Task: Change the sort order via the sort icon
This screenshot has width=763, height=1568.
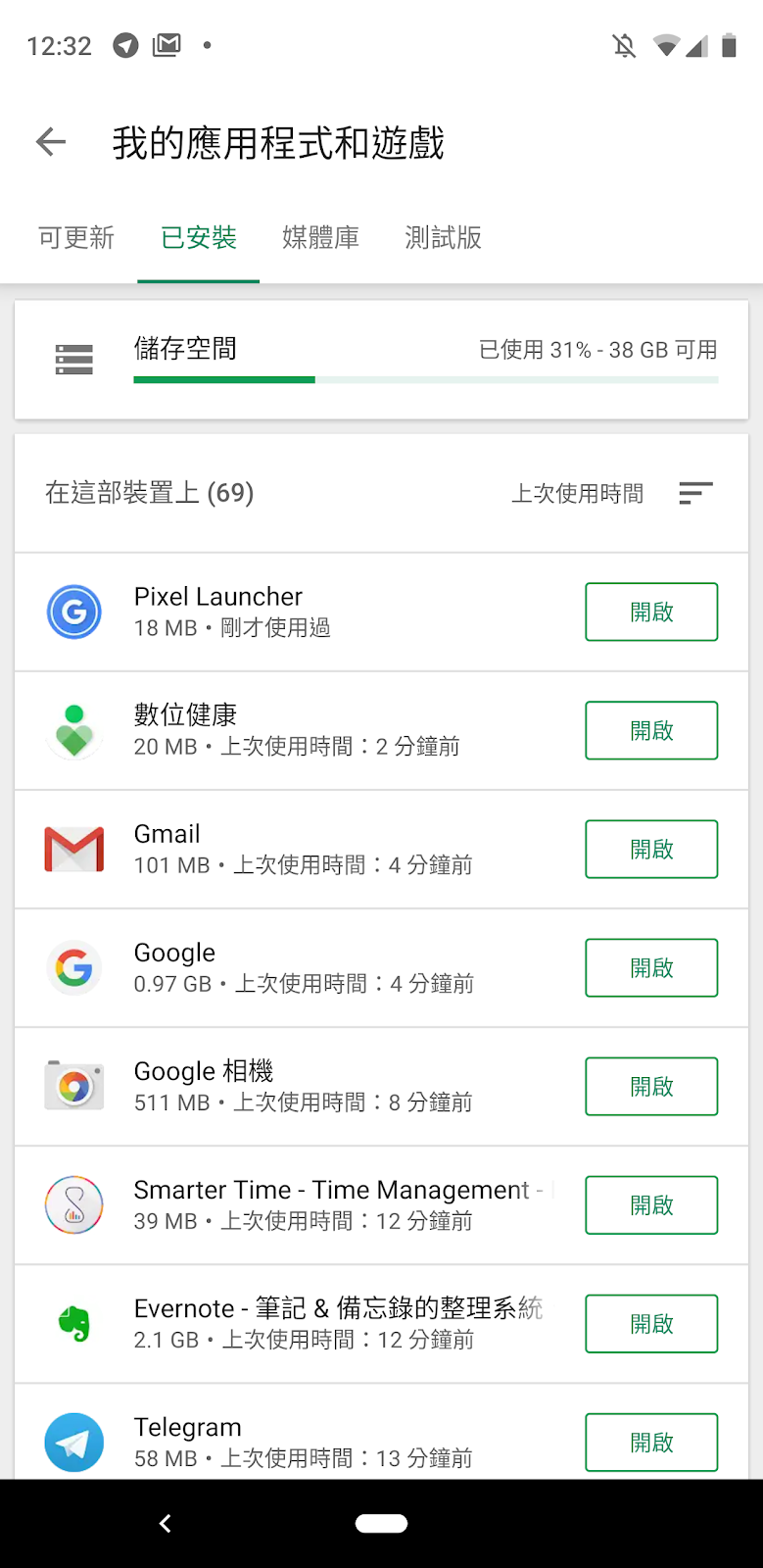Action: point(695,493)
